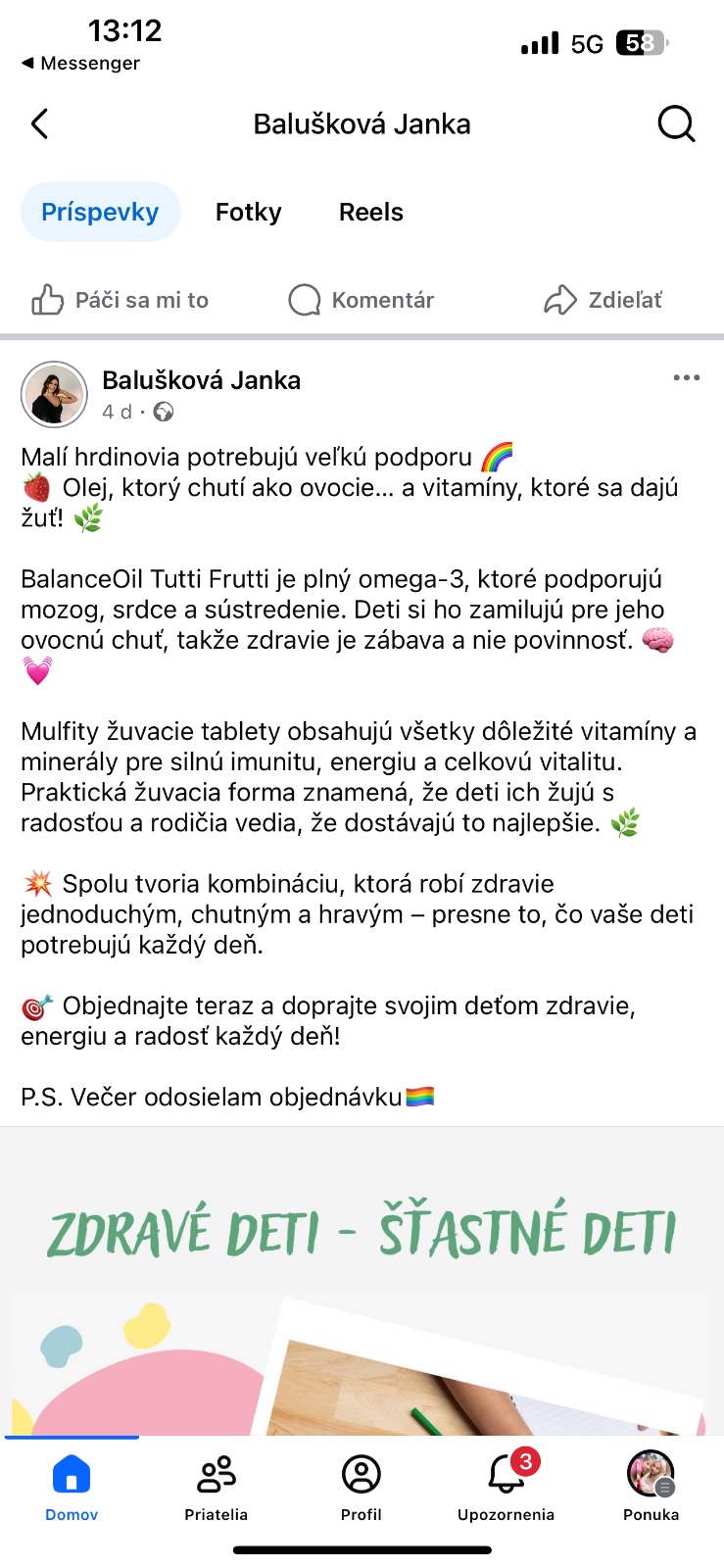This screenshot has height=1568, width=724.
Task: Switch to the Profil tab
Action: [362, 1487]
